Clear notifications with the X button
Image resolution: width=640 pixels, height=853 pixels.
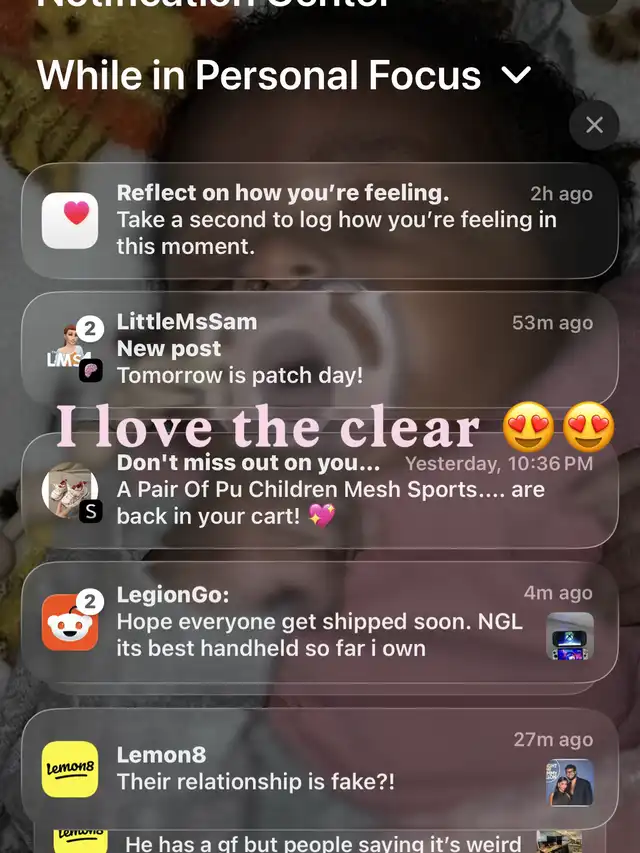(594, 125)
